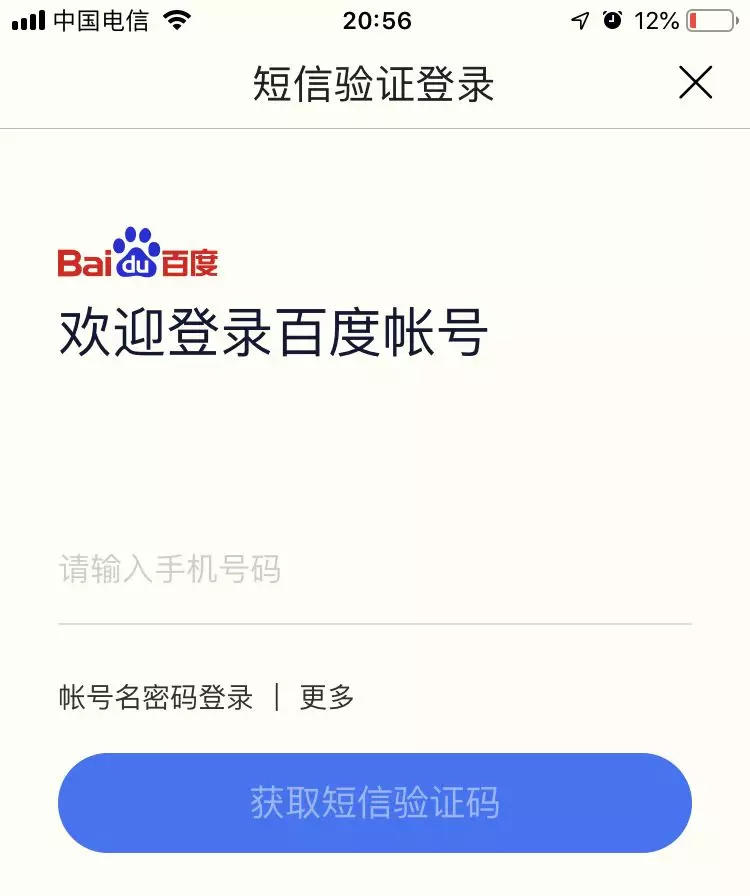750x896 pixels.
Task: Tap the 短信验证登录 title text
Action: (x=375, y=84)
